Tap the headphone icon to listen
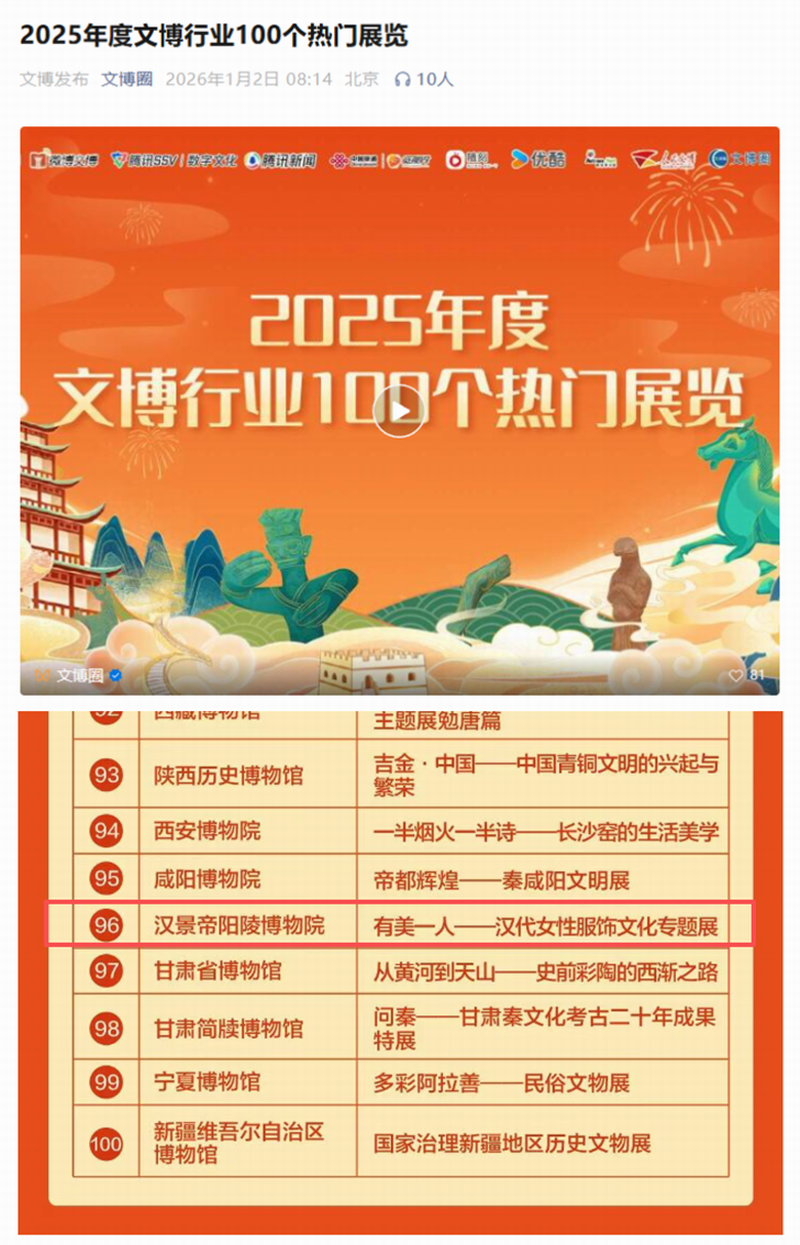The image size is (800, 1245). (403, 79)
